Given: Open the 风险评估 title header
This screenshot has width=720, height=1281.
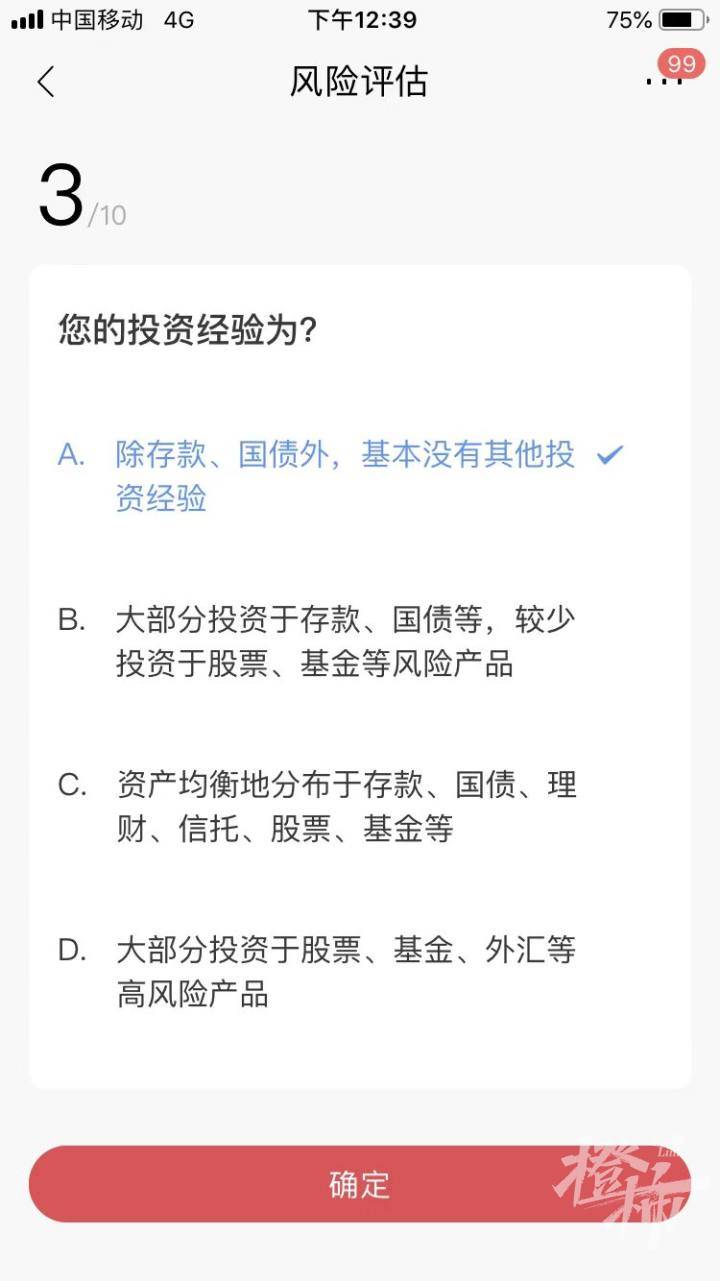Looking at the screenshot, I should (x=360, y=84).
